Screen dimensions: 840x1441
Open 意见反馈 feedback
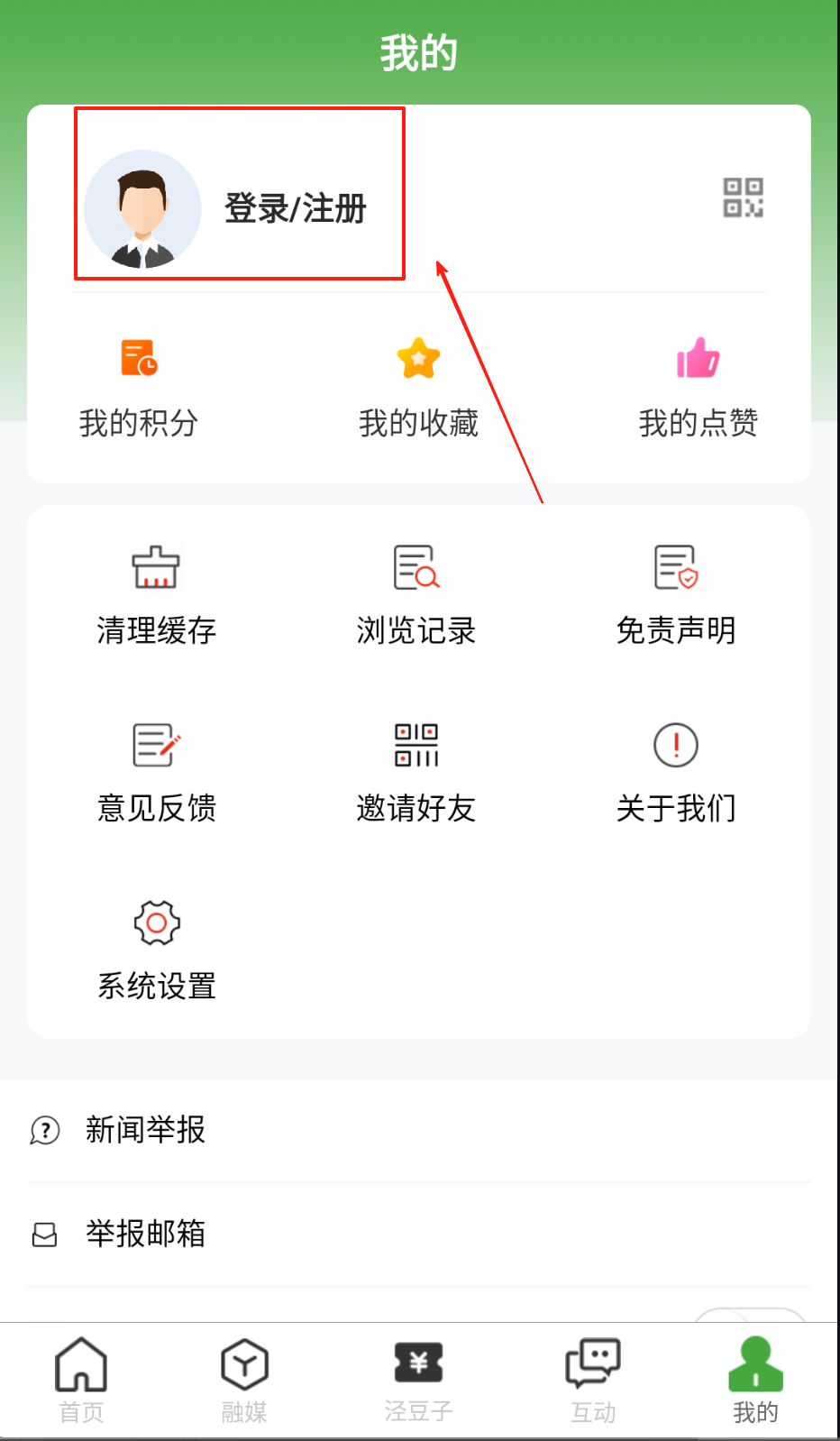tap(157, 771)
